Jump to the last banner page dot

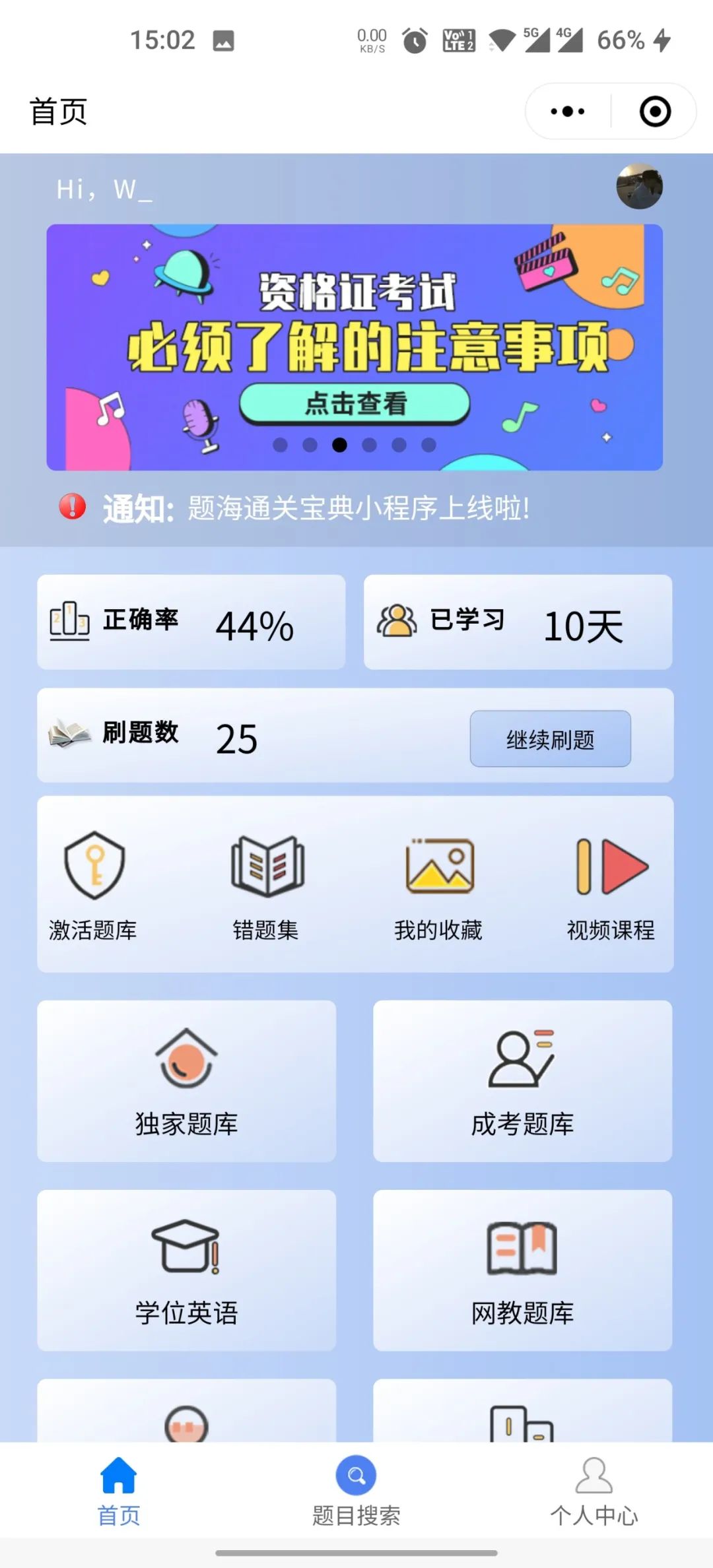(x=428, y=445)
